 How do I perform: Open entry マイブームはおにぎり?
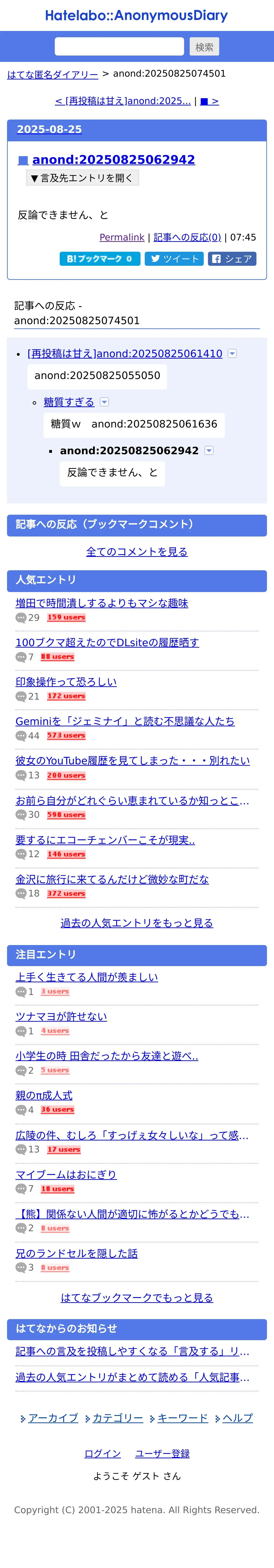[x=66, y=1174]
